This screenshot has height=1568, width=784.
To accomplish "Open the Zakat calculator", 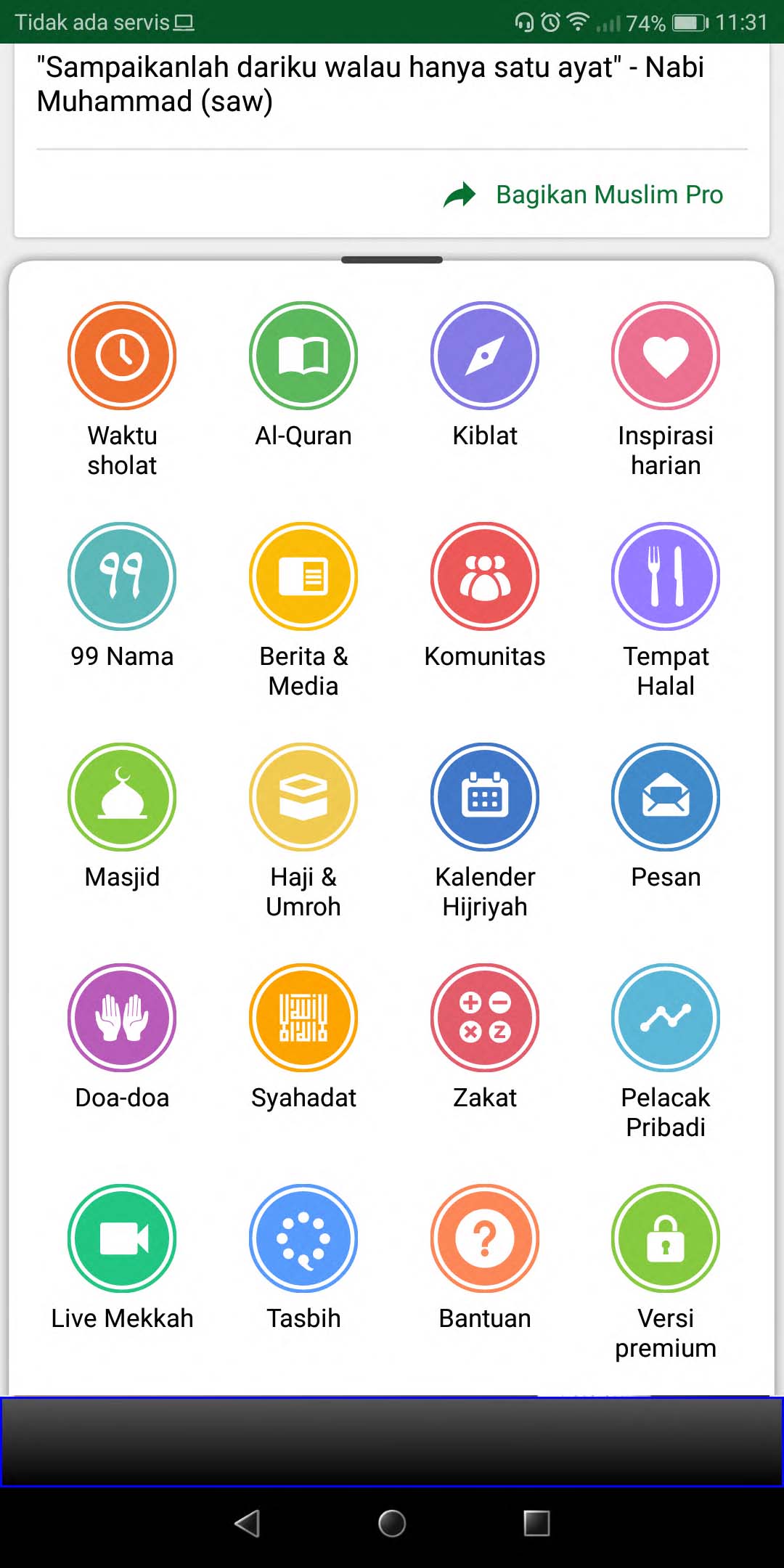I will point(485,1018).
